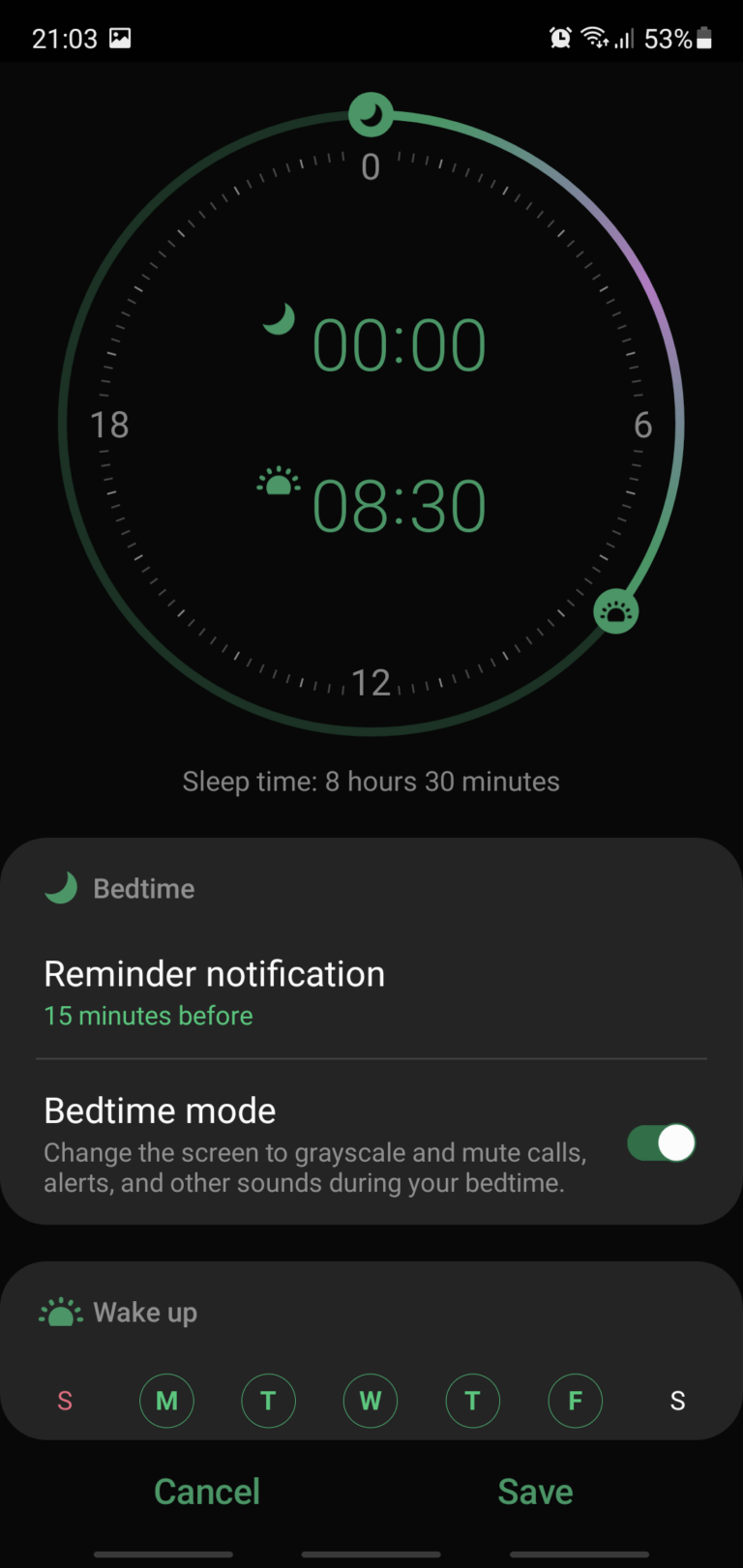Select Sunday in wake-up days
The height and width of the screenshot is (1568, 743).
coord(65,1401)
